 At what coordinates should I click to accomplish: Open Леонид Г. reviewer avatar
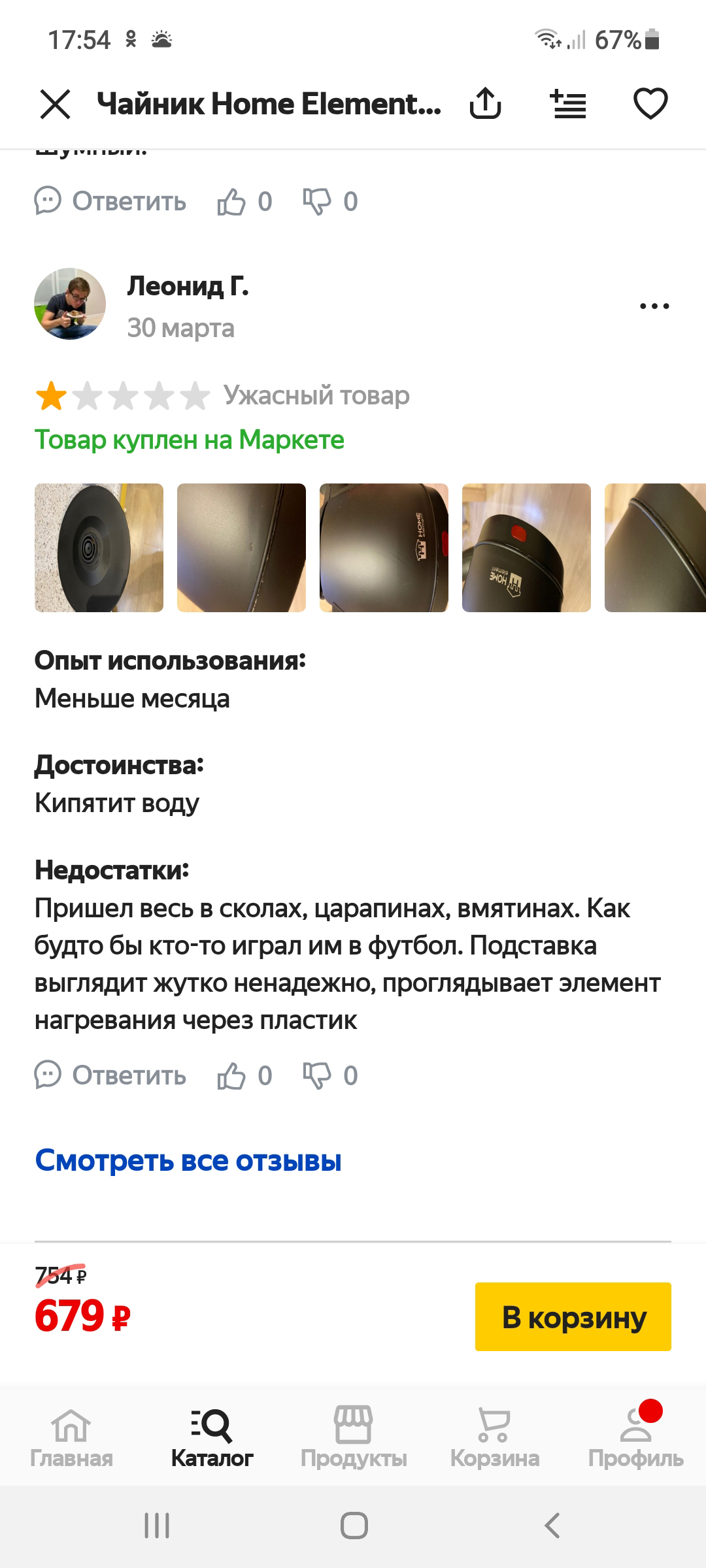70,304
